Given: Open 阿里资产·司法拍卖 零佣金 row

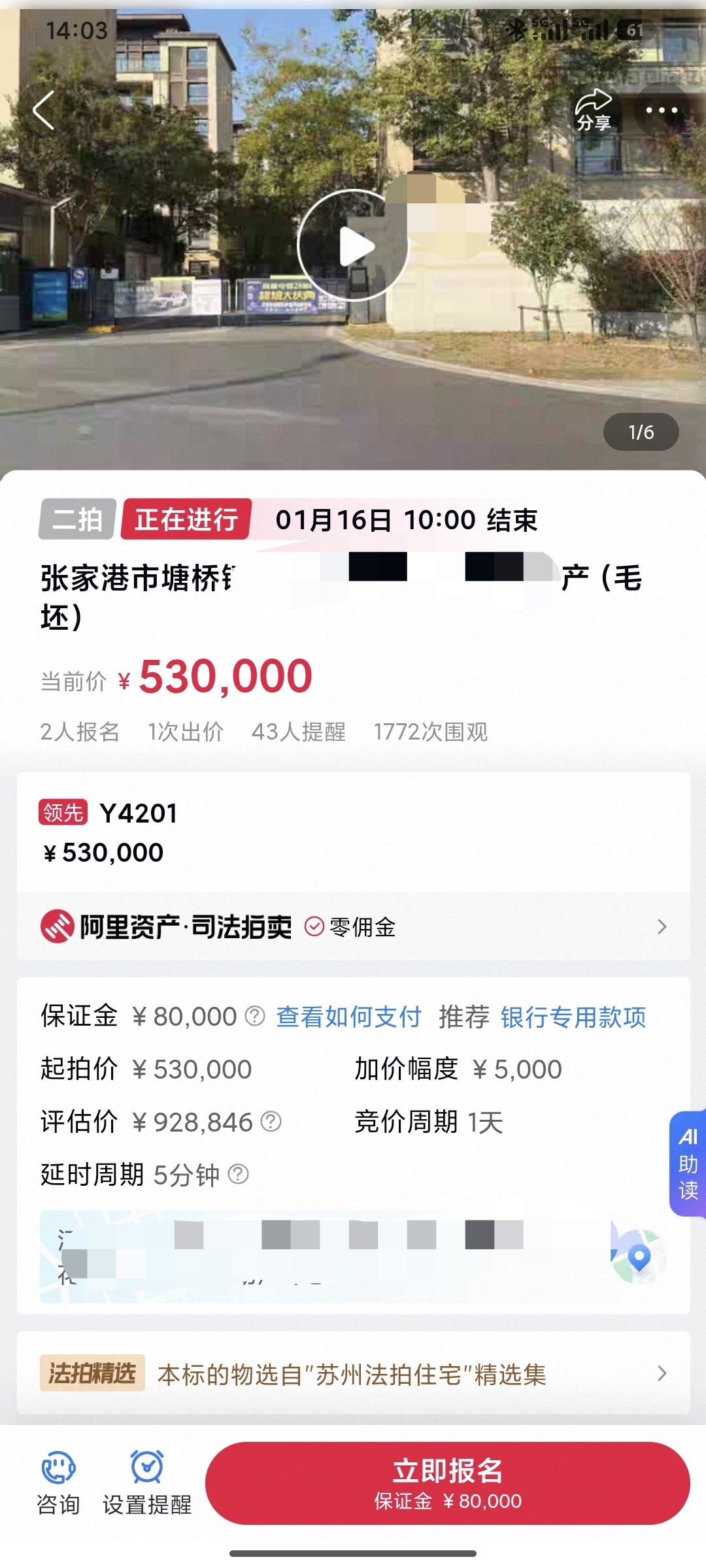Looking at the screenshot, I should 353,926.
